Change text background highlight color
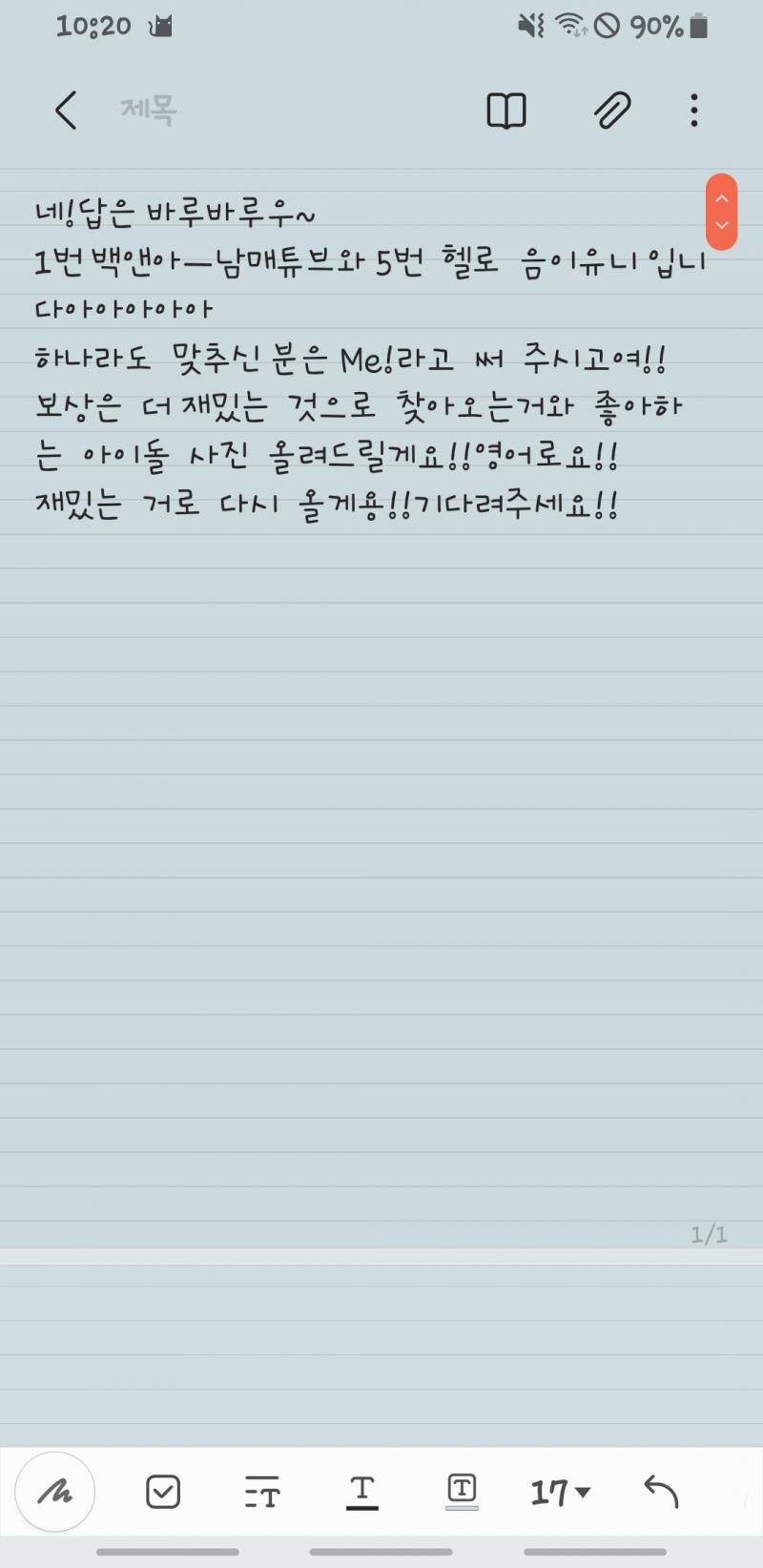This screenshot has width=763, height=1568. click(462, 1492)
